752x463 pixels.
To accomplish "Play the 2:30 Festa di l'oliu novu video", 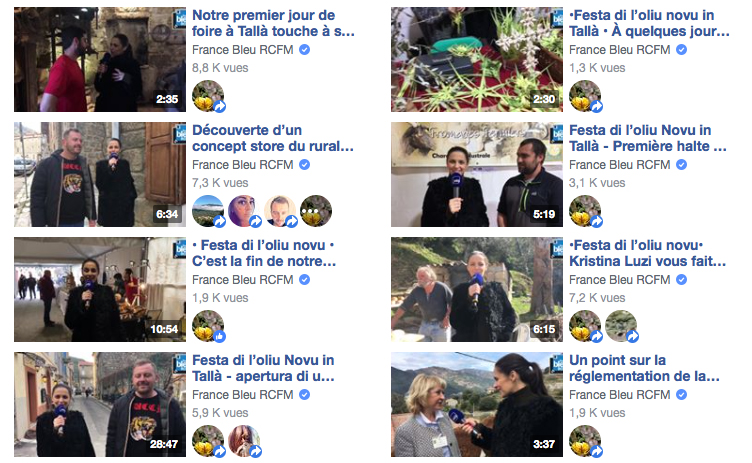I will (476, 59).
